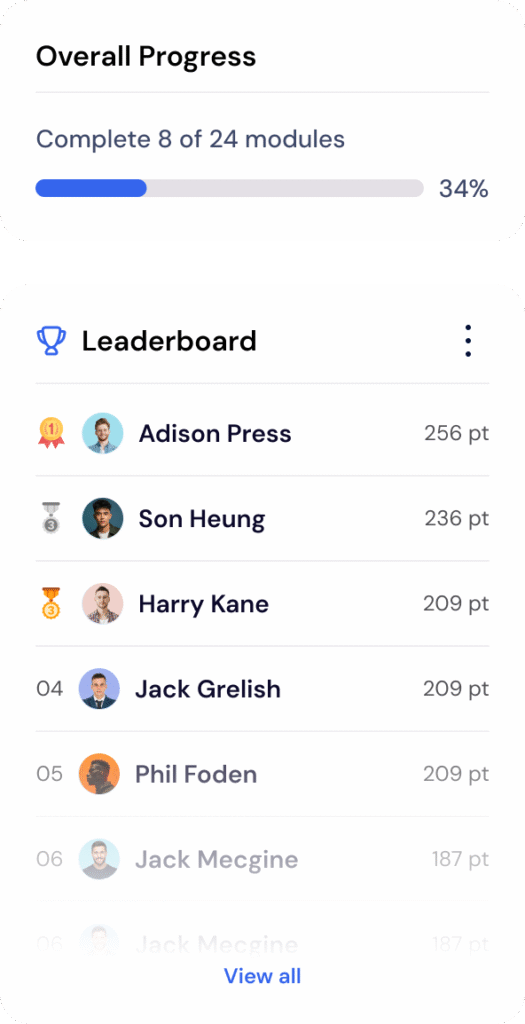The image size is (525, 1024).
Task: Open Harry Kane's profile row
Action: pos(262,603)
